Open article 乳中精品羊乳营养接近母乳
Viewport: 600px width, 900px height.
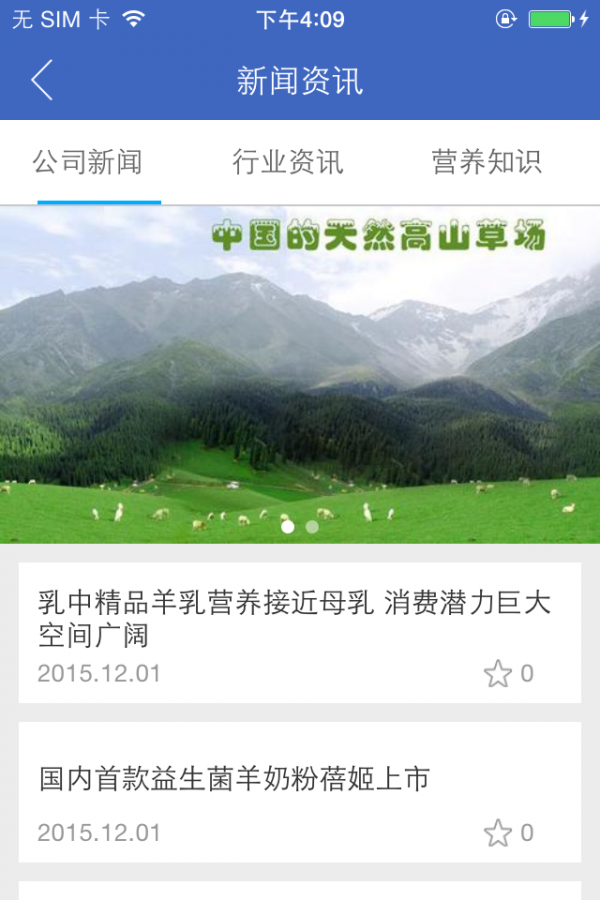click(294, 618)
